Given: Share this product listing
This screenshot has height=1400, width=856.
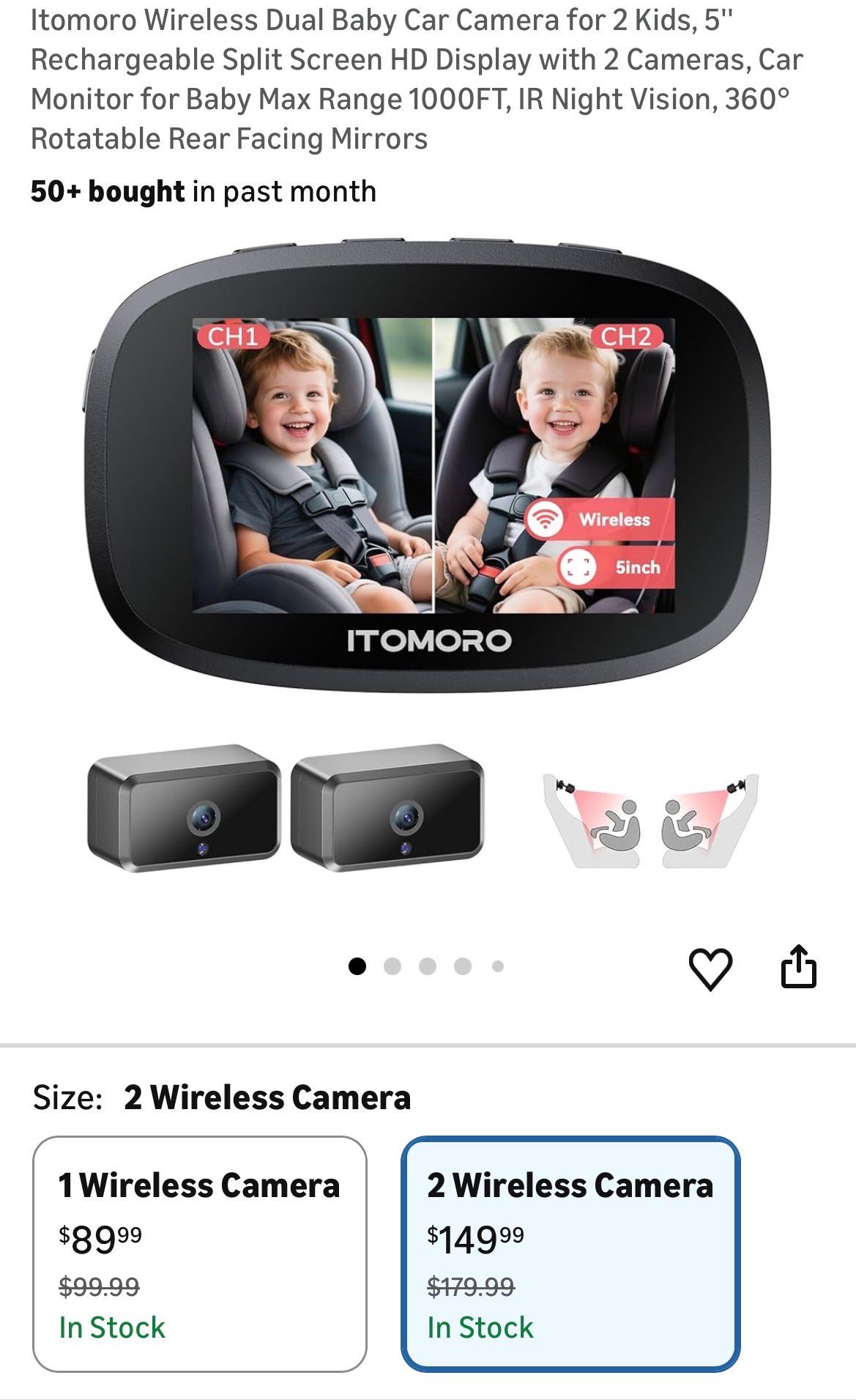Looking at the screenshot, I should [798, 967].
